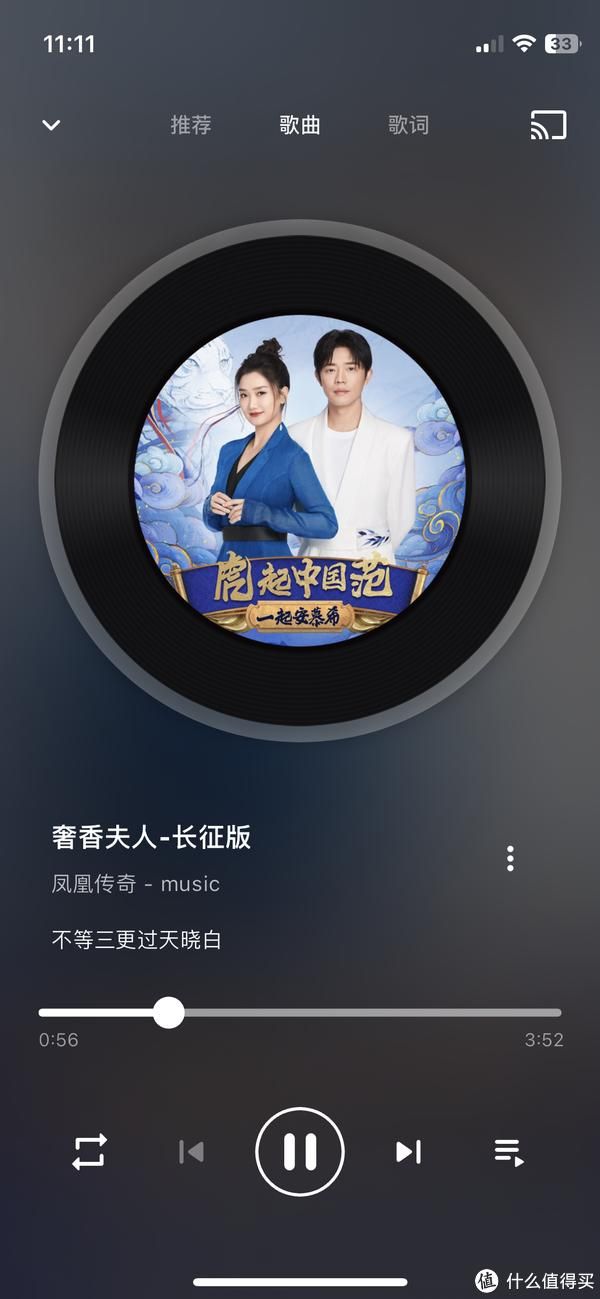The width and height of the screenshot is (600, 1299).
Task: Tap the album cover on the vinyl
Action: (x=300, y=480)
